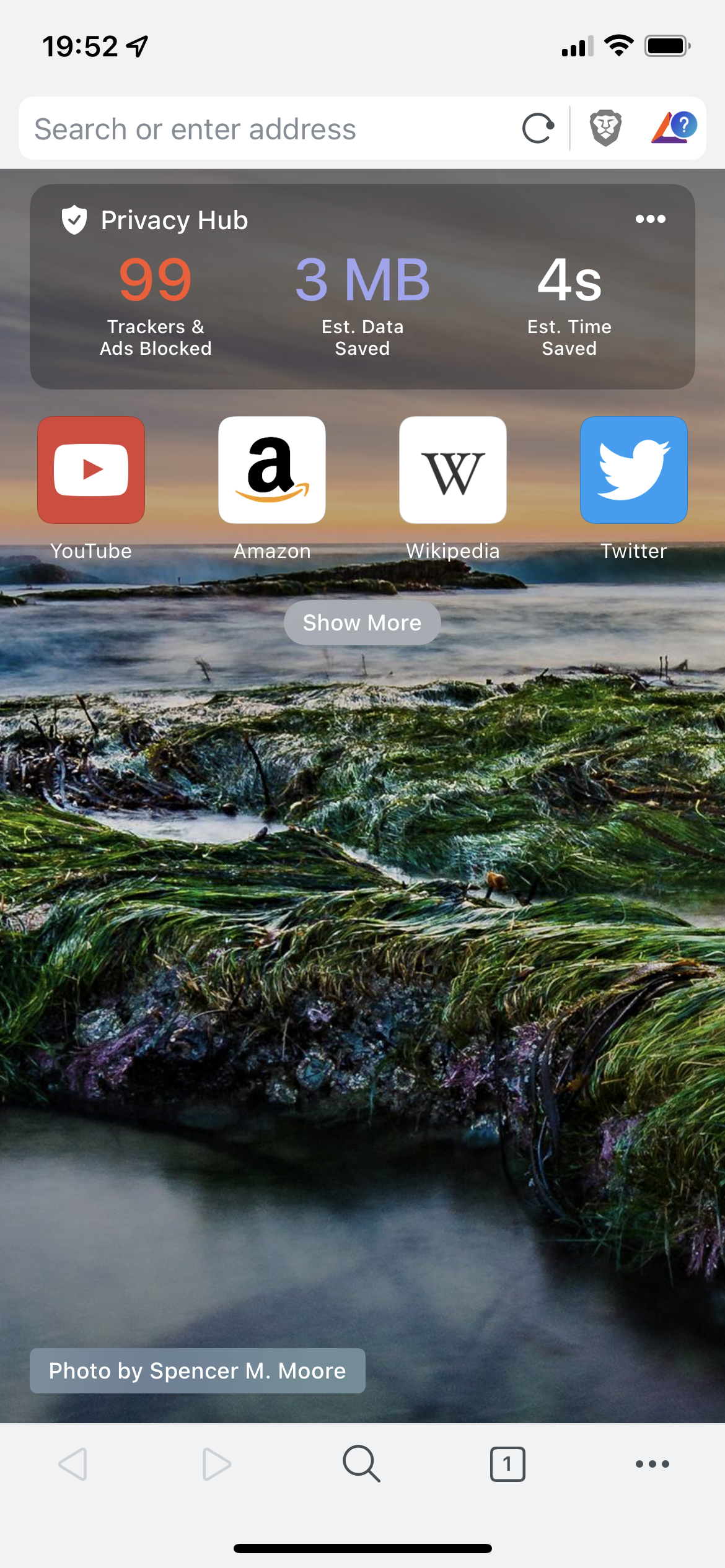Open Brave Shields lion icon
The height and width of the screenshot is (1568, 725).
click(605, 128)
